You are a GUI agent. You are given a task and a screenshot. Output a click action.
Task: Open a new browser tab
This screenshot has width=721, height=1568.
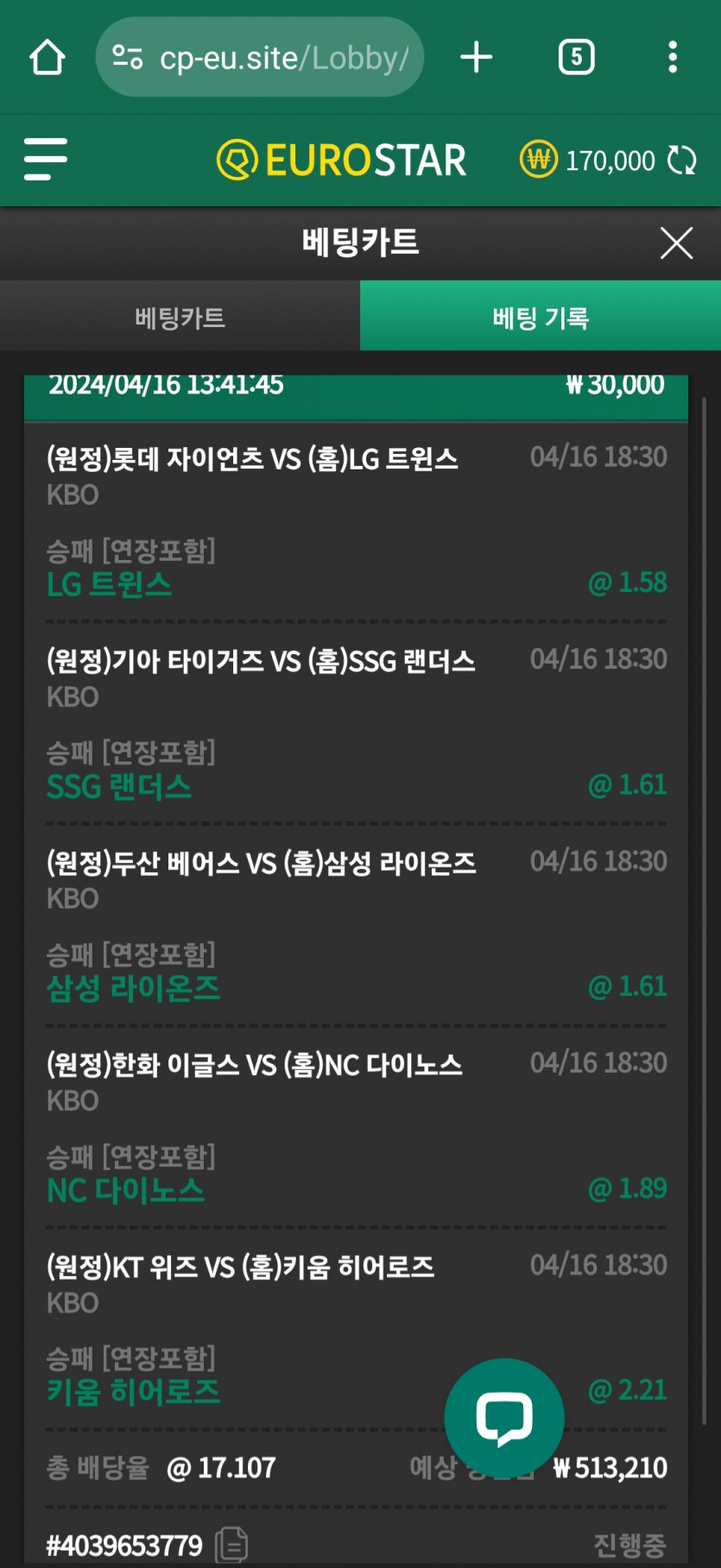point(476,58)
